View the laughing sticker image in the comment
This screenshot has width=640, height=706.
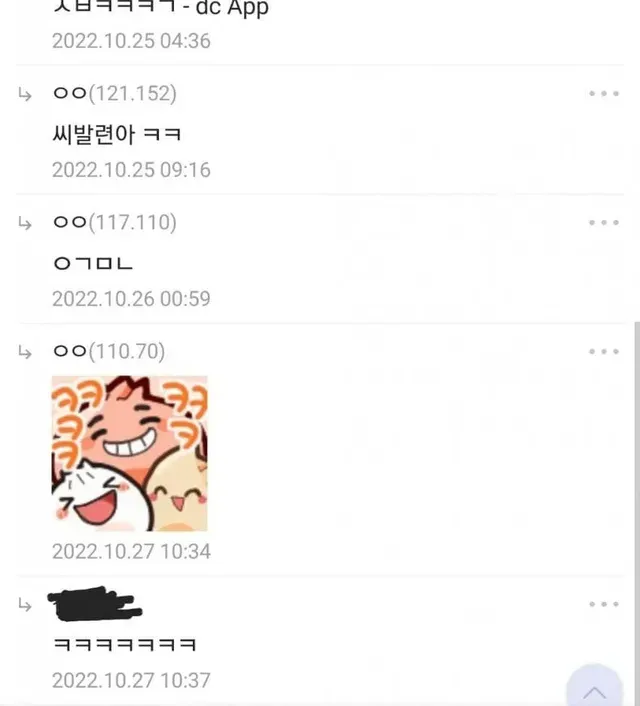point(129,453)
